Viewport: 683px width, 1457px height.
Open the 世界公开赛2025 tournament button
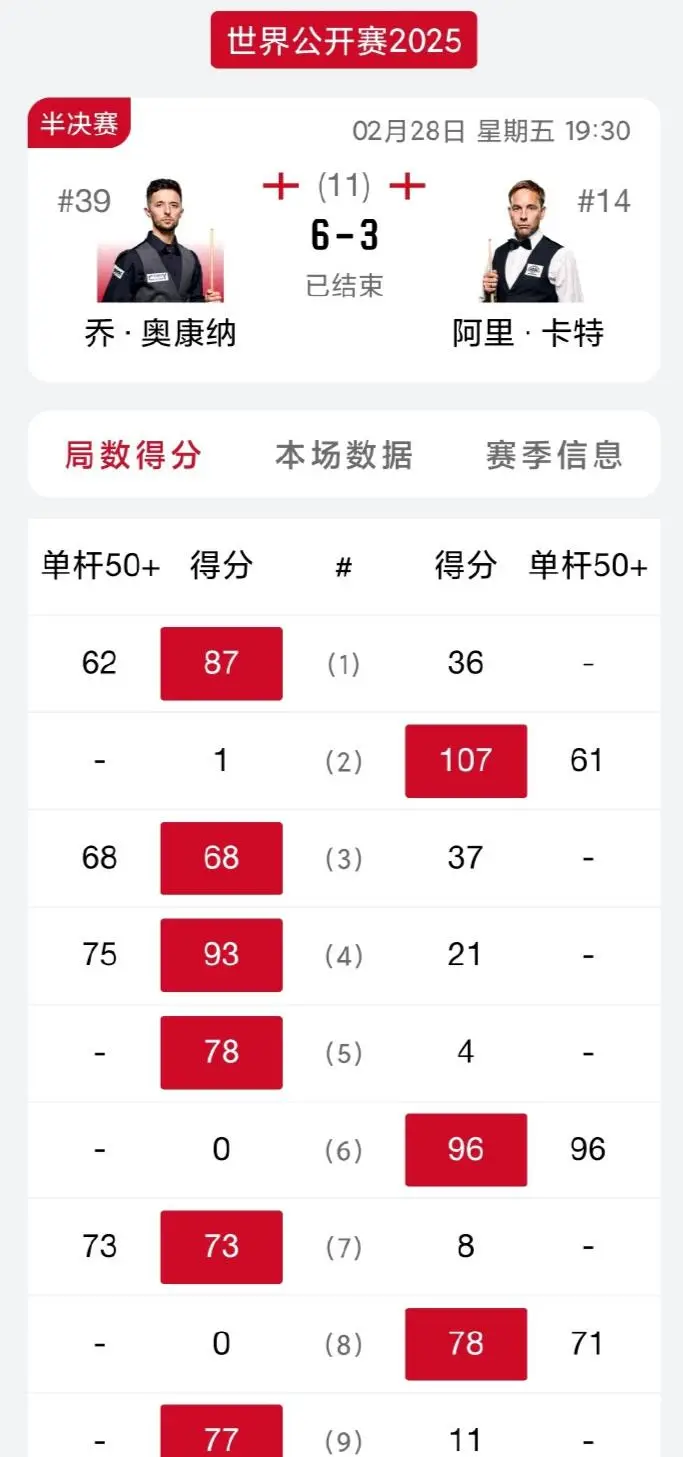coord(343,40)
